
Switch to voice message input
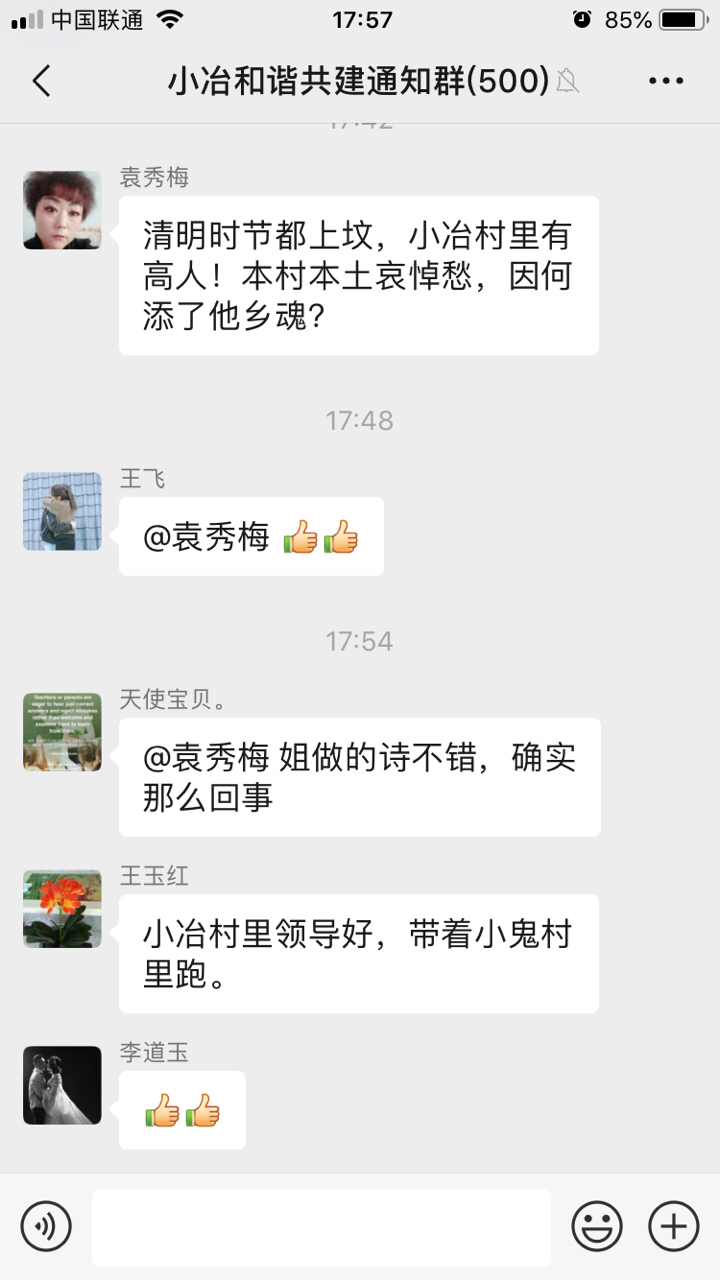click(46, 1226)
